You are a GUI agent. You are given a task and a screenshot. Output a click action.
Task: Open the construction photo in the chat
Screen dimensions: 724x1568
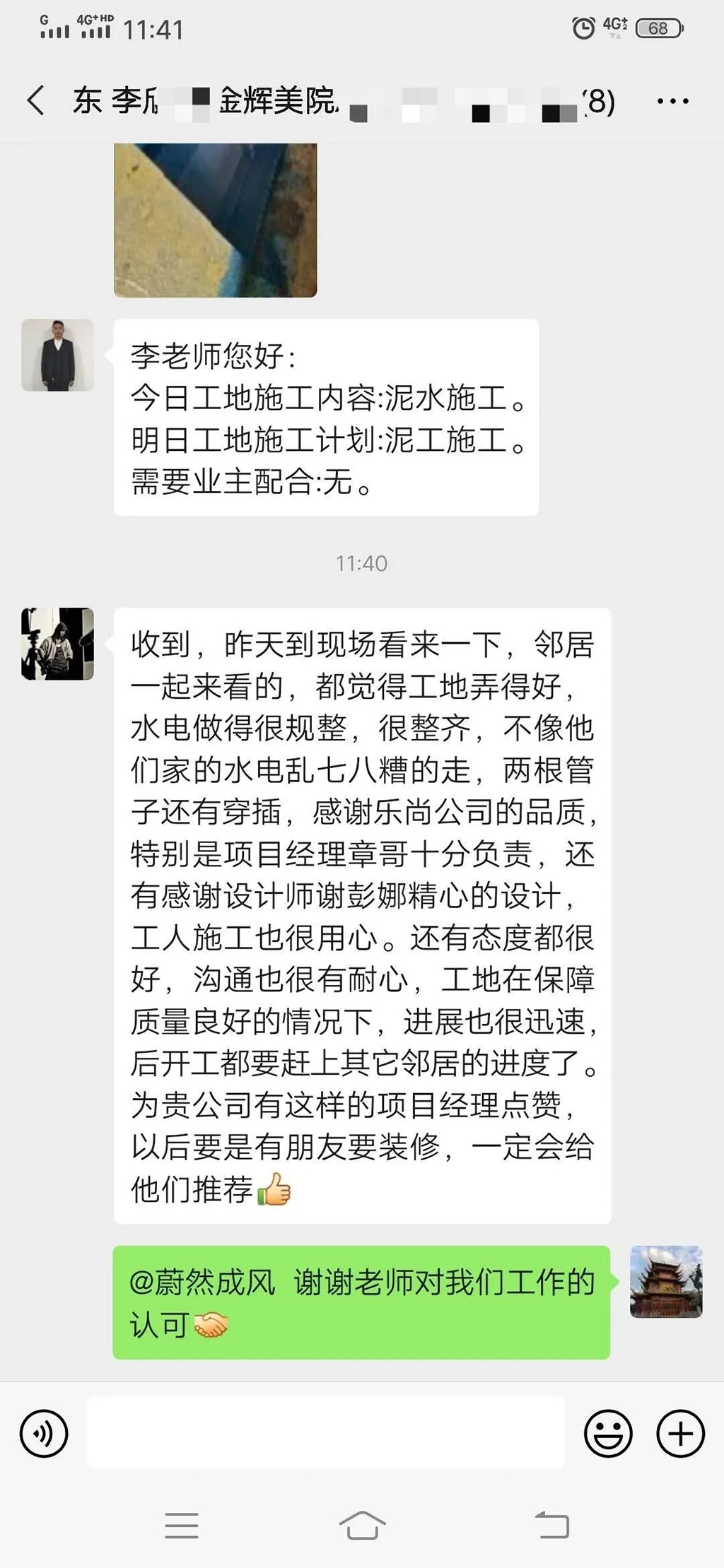[x=215, y=219]
